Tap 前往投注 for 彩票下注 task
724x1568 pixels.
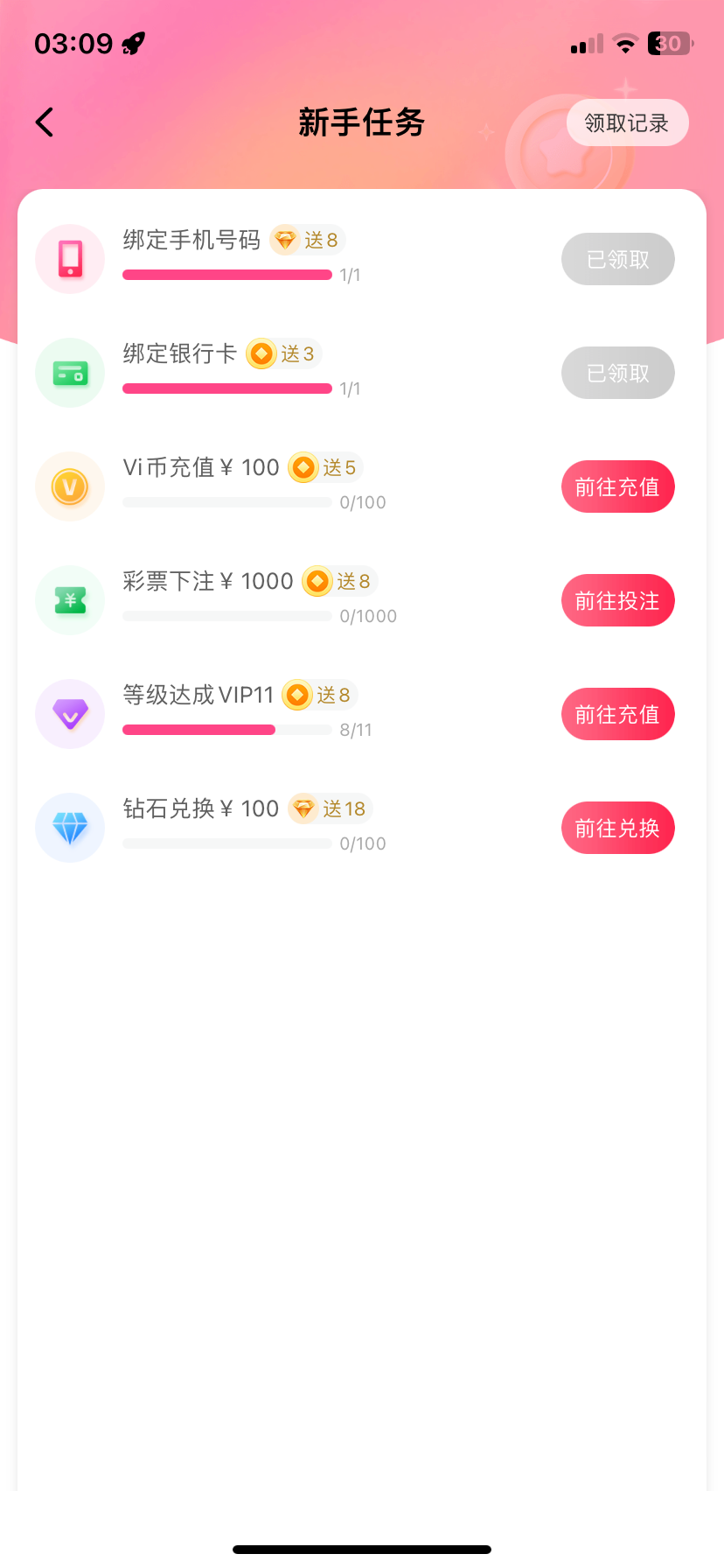click(x=618, y=600)
